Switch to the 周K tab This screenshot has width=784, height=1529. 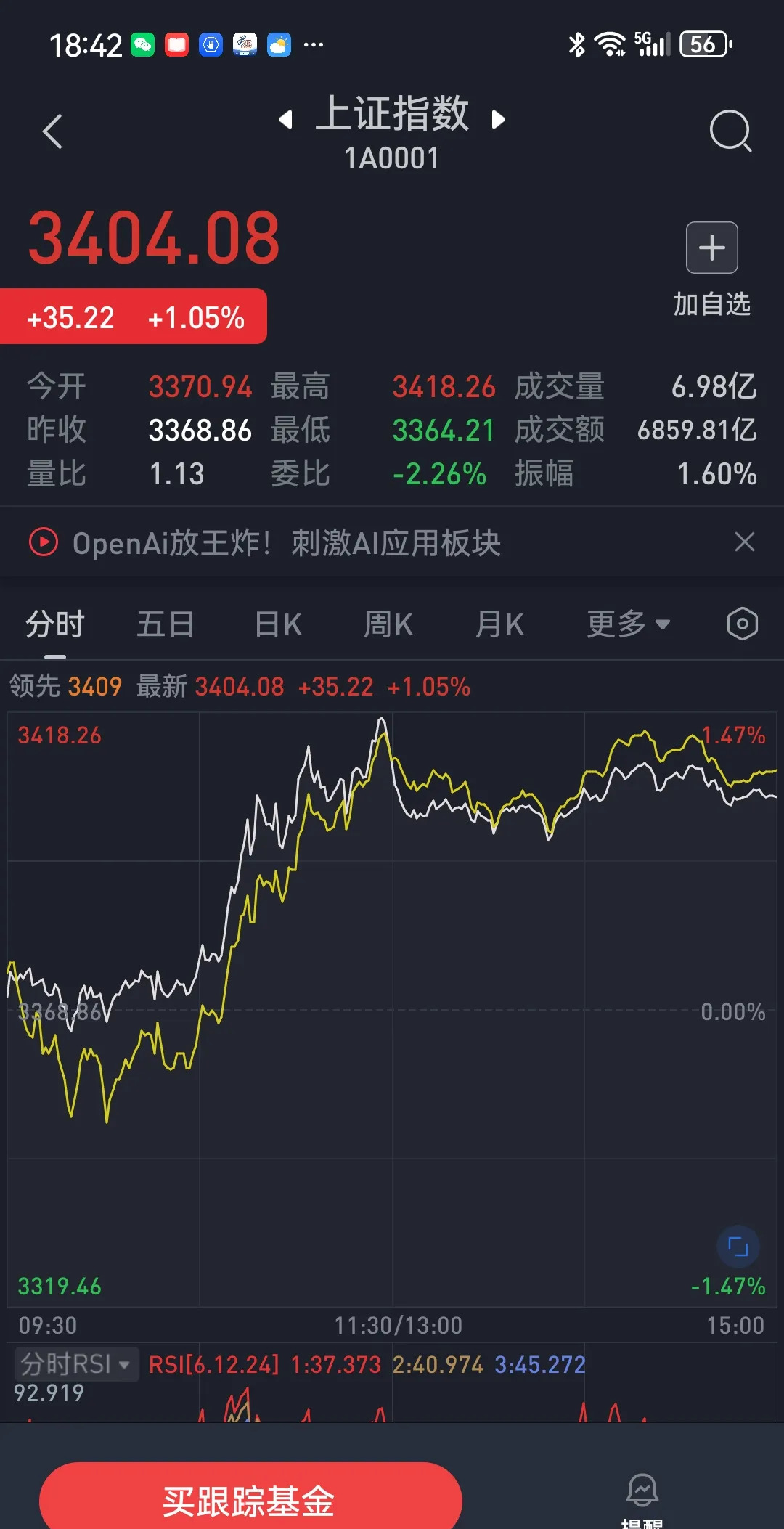pos(388,624)
